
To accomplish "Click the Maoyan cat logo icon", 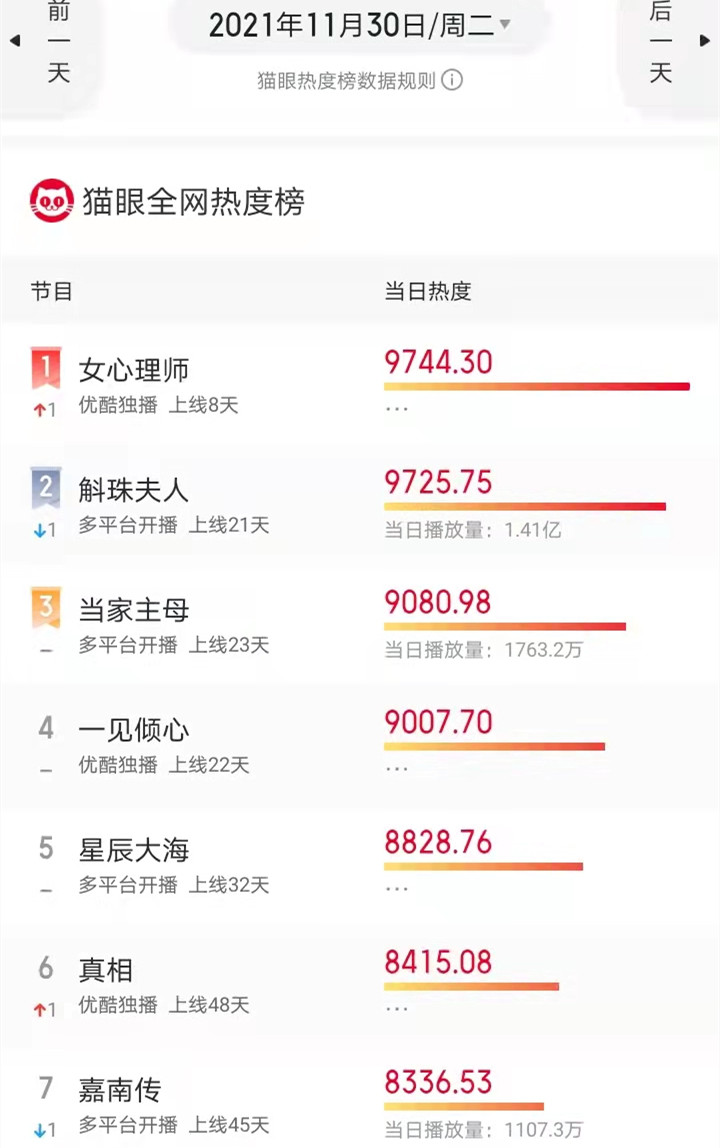I will [54, 200].
